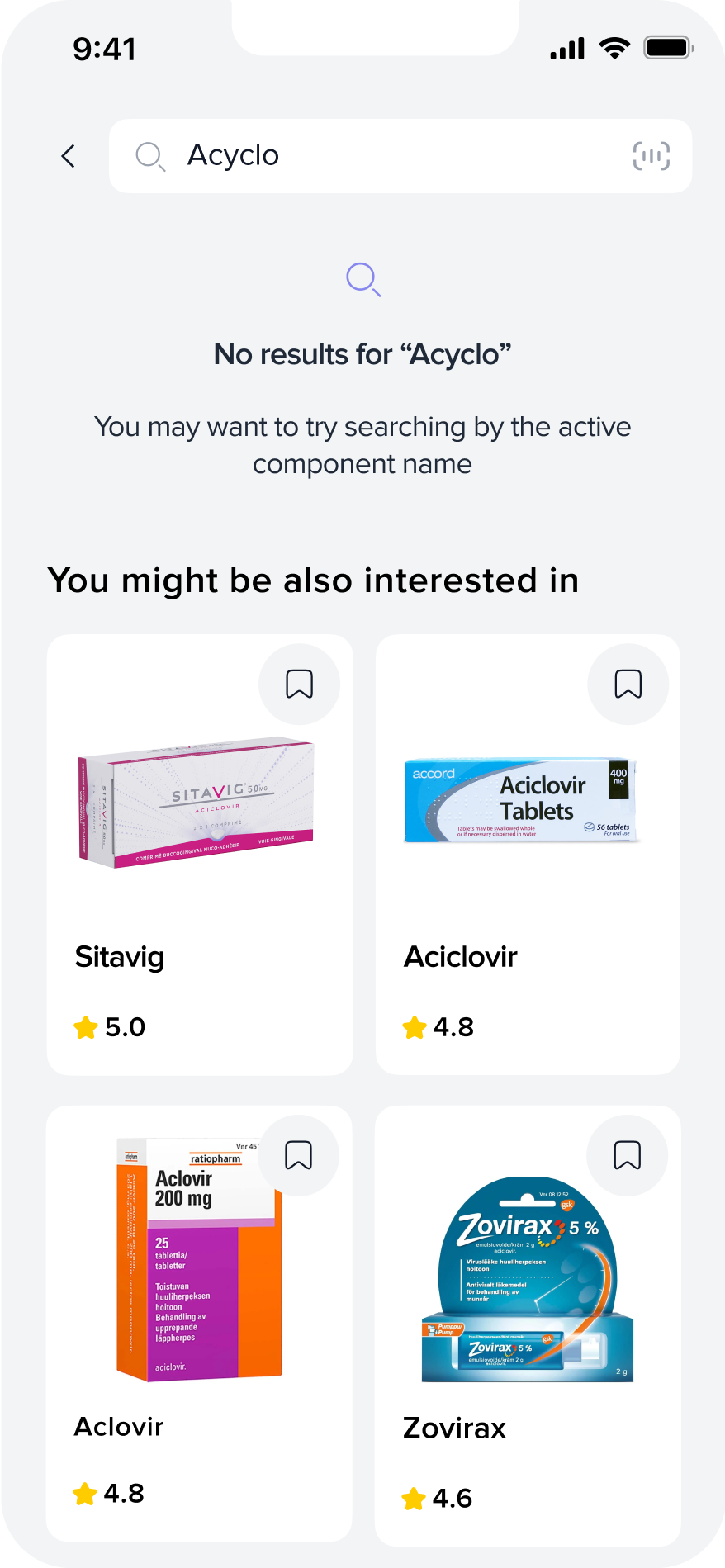View the Aclovir 200 mg card
Image resolution: width=725 pixels, height=1568 pixels.
[199, 1324]
